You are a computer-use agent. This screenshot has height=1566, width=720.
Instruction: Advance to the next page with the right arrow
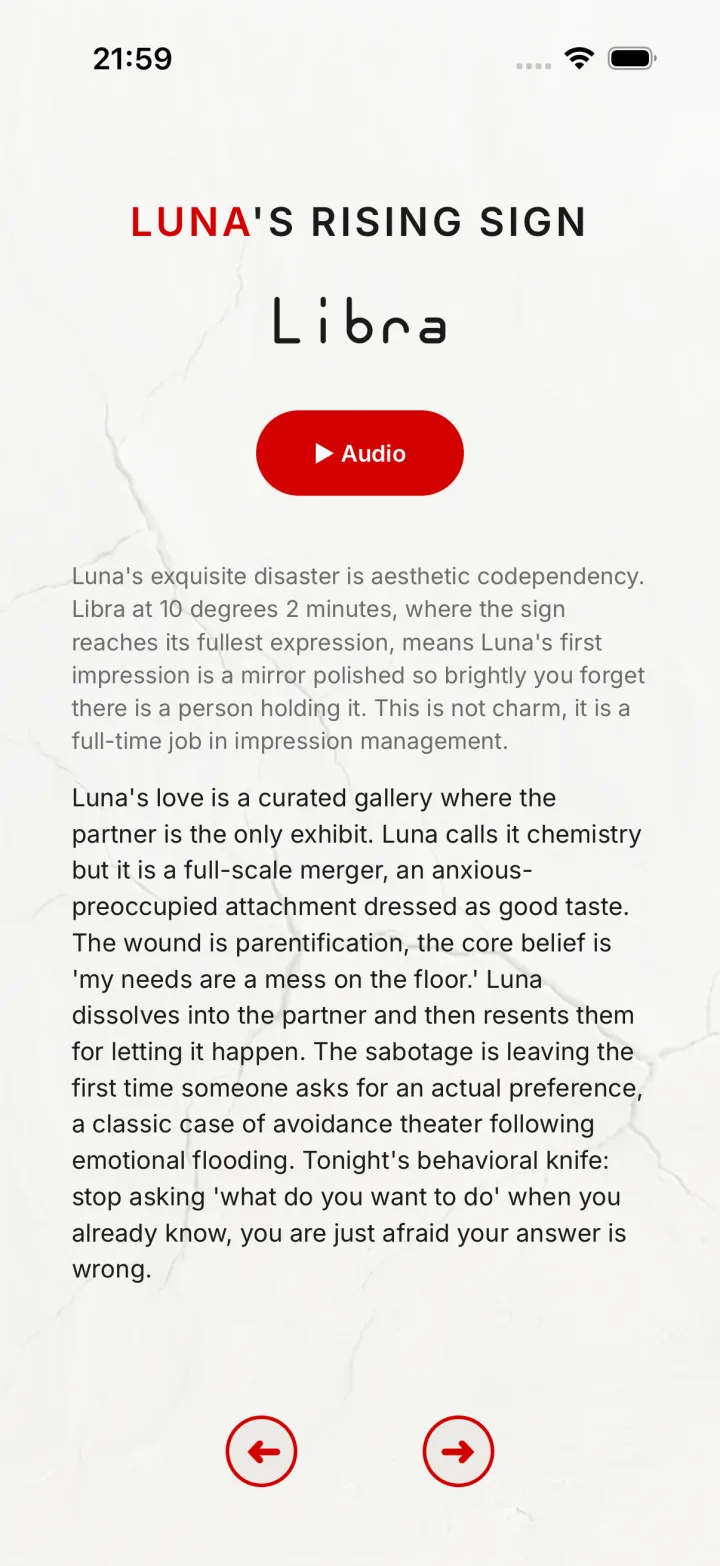pyautogui.click(x=458, y=1451)
